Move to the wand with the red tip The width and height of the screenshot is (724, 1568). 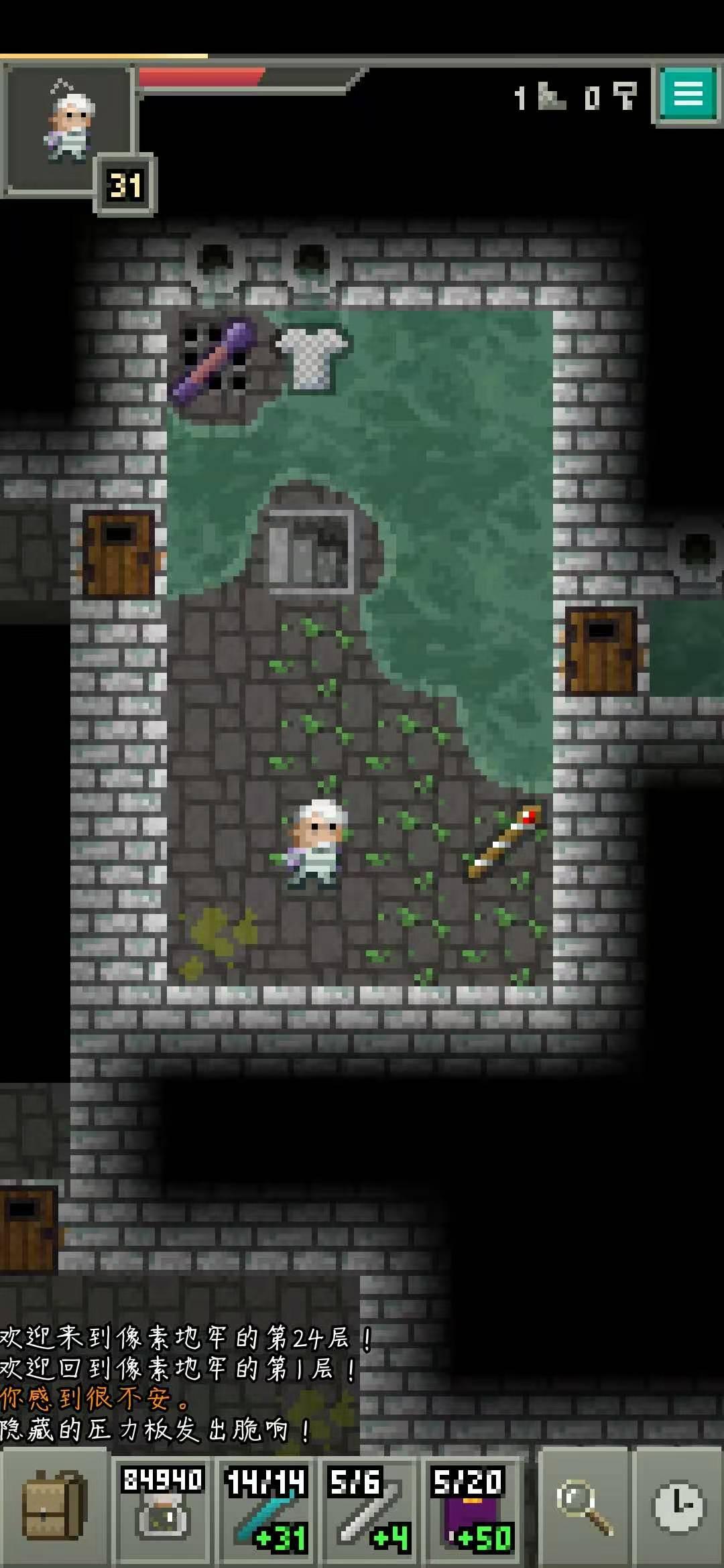(505, 842)
